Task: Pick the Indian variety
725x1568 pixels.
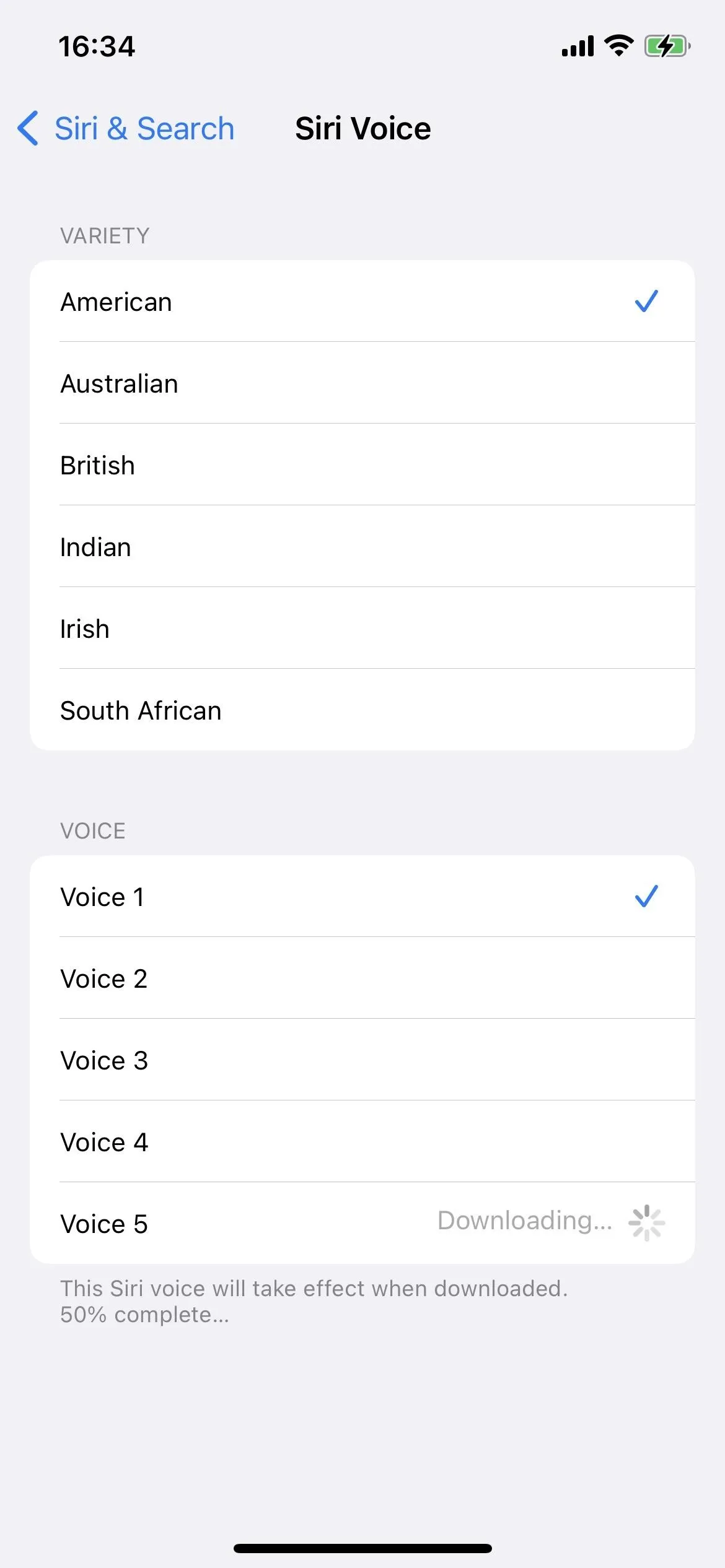Action: click(x=362, y=547)
